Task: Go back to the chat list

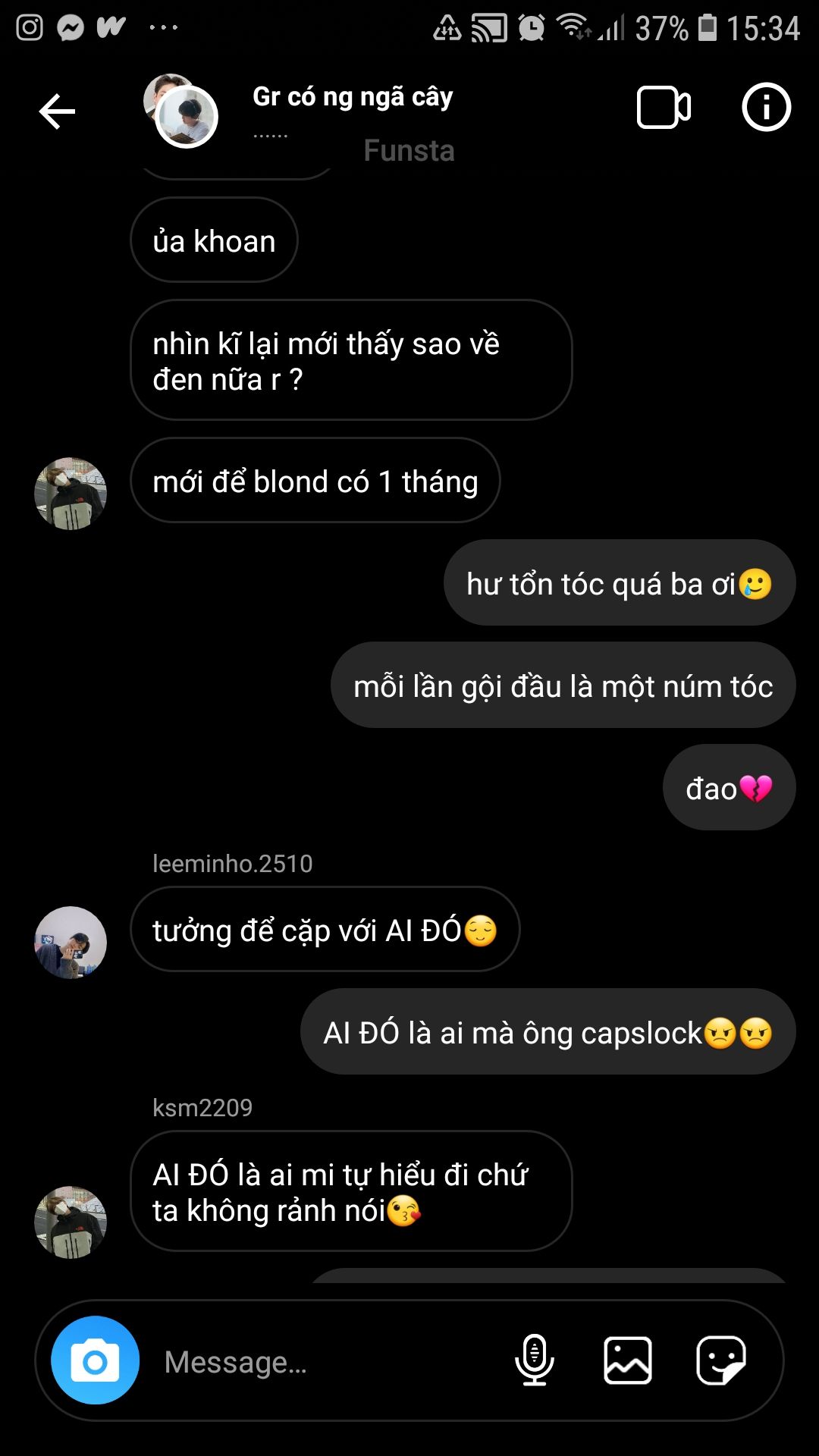Action: pos(57,111)
